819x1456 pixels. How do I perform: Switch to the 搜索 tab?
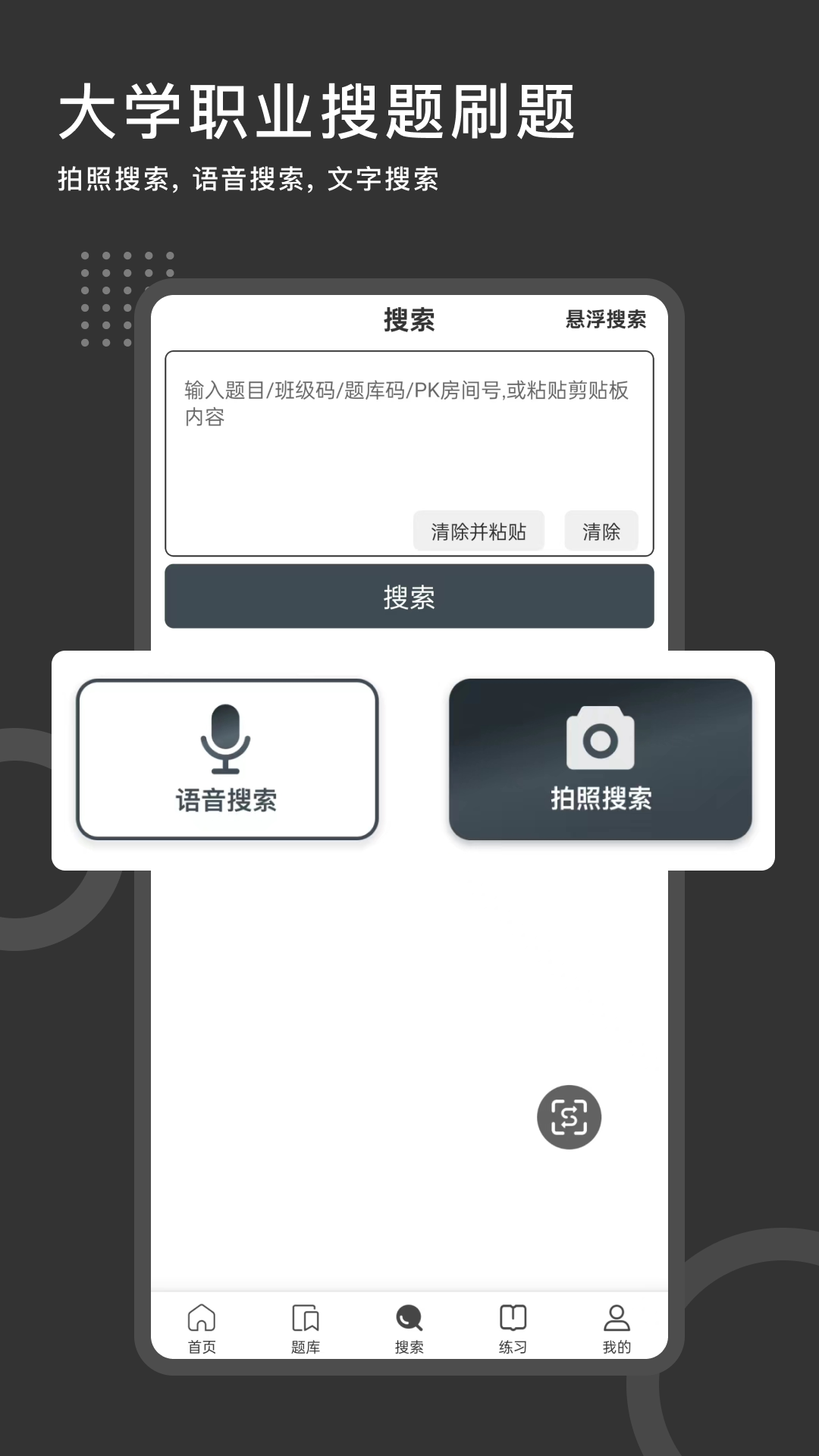(409, 1335)
